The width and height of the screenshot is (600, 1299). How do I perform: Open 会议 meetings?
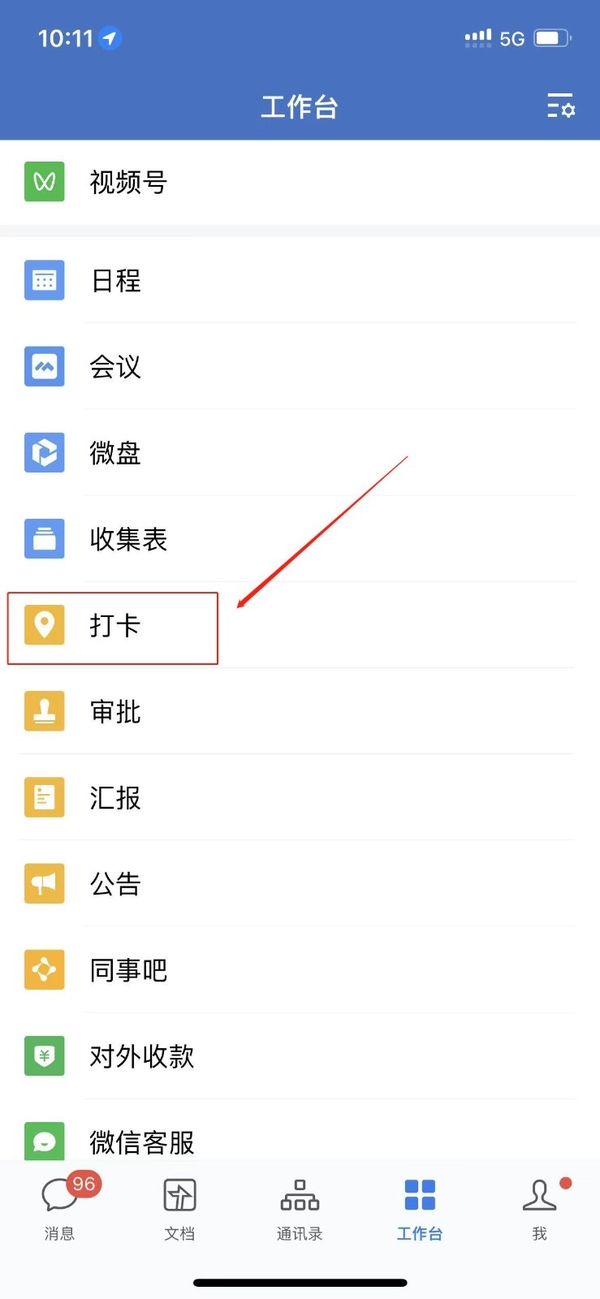[x=116, y=367]
